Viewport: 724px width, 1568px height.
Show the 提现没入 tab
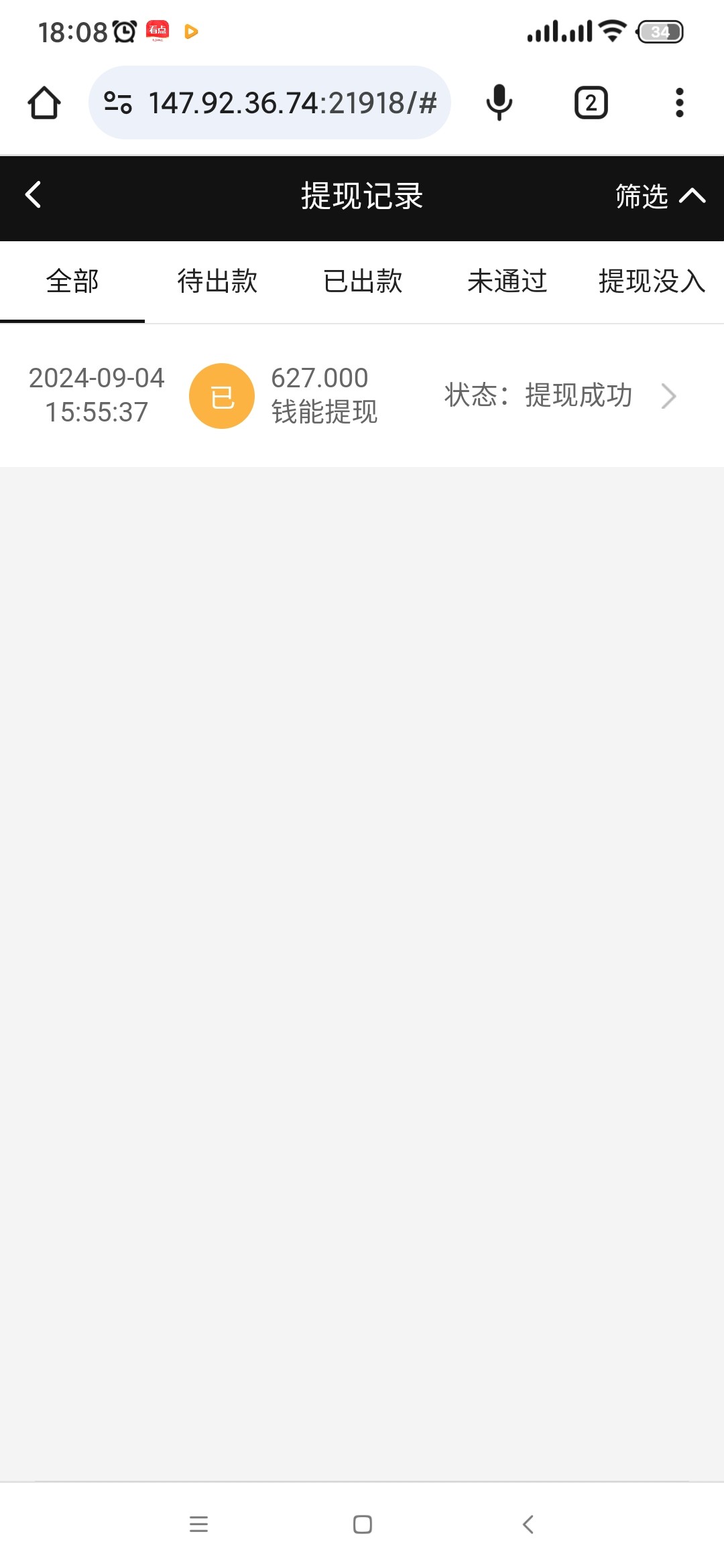652,281
